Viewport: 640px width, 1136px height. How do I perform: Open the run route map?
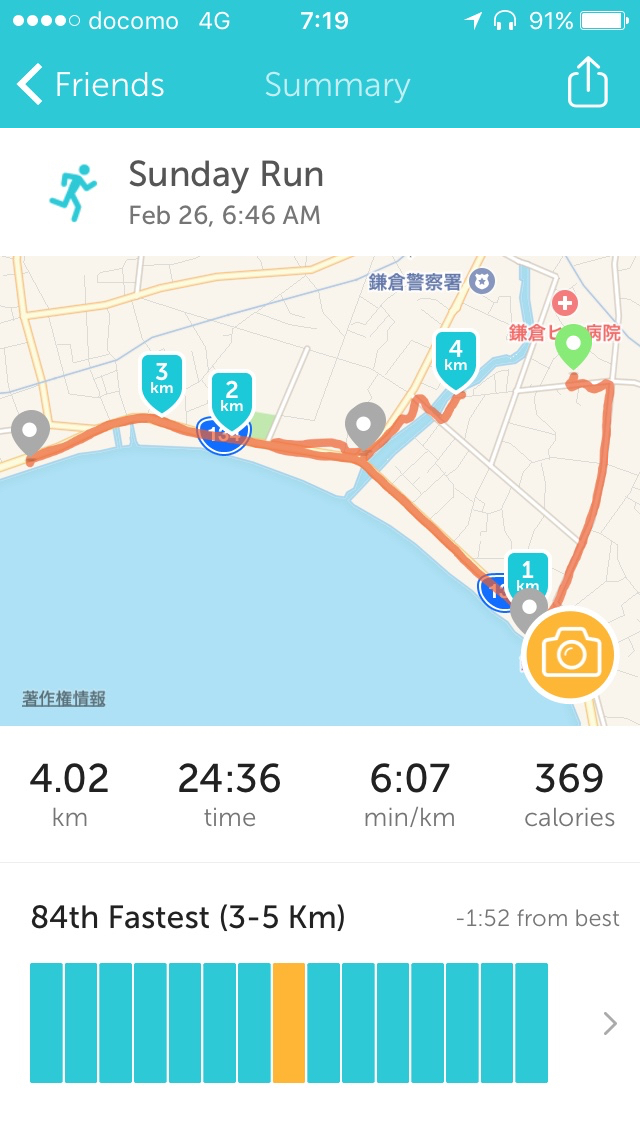300,560
